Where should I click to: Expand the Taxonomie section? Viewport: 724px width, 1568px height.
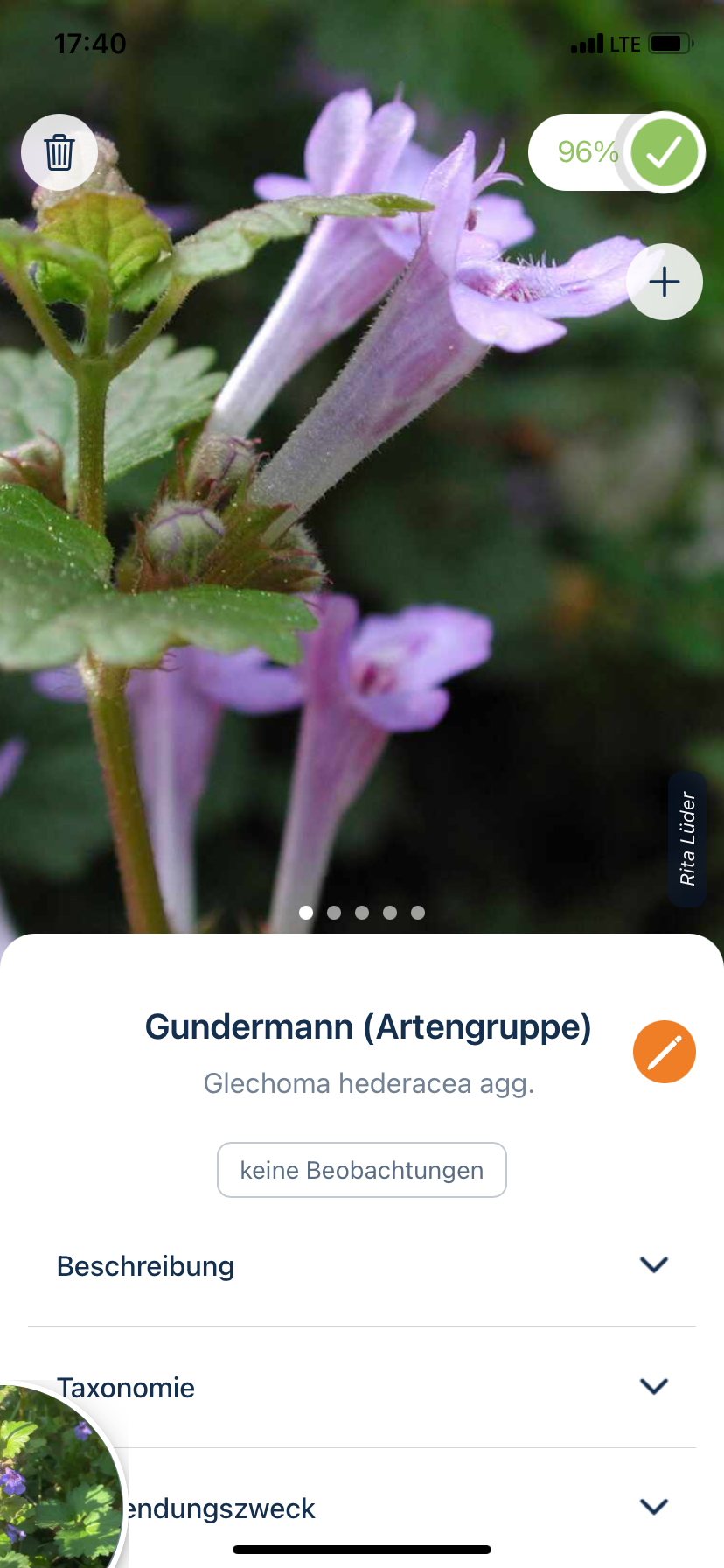pos(653,1387)
